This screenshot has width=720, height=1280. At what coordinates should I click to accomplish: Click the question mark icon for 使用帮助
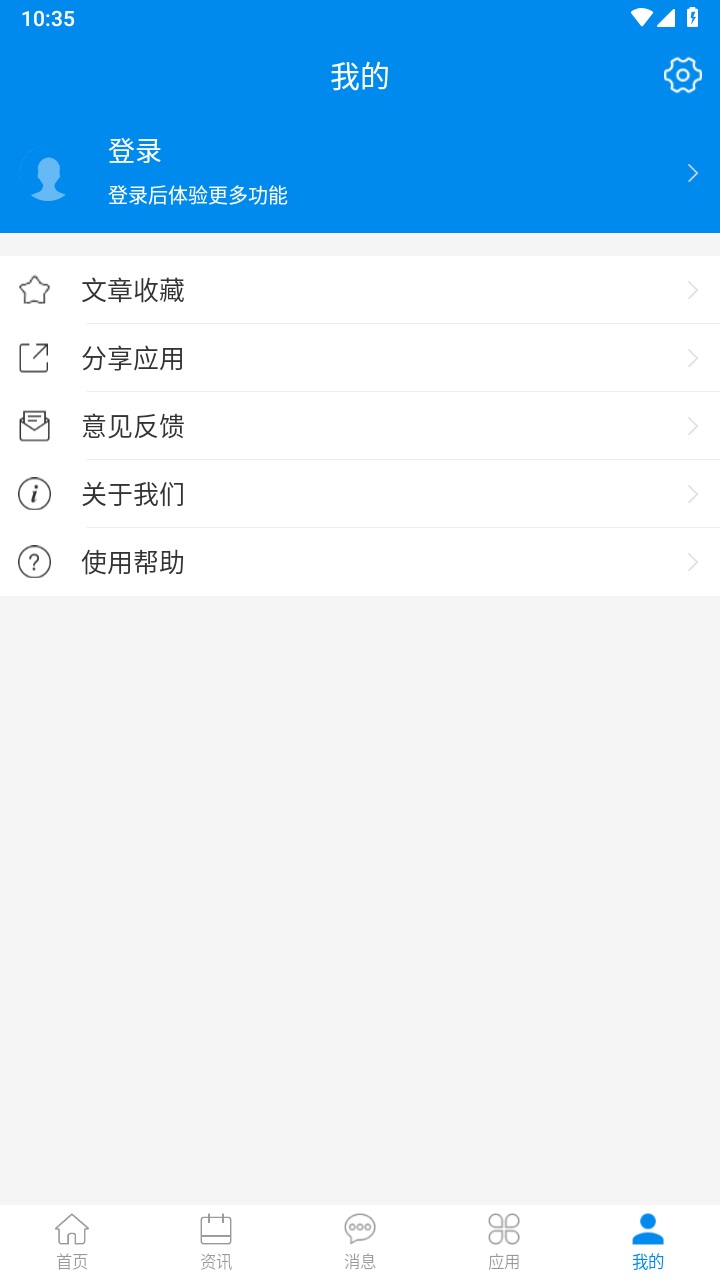point(34,561)
